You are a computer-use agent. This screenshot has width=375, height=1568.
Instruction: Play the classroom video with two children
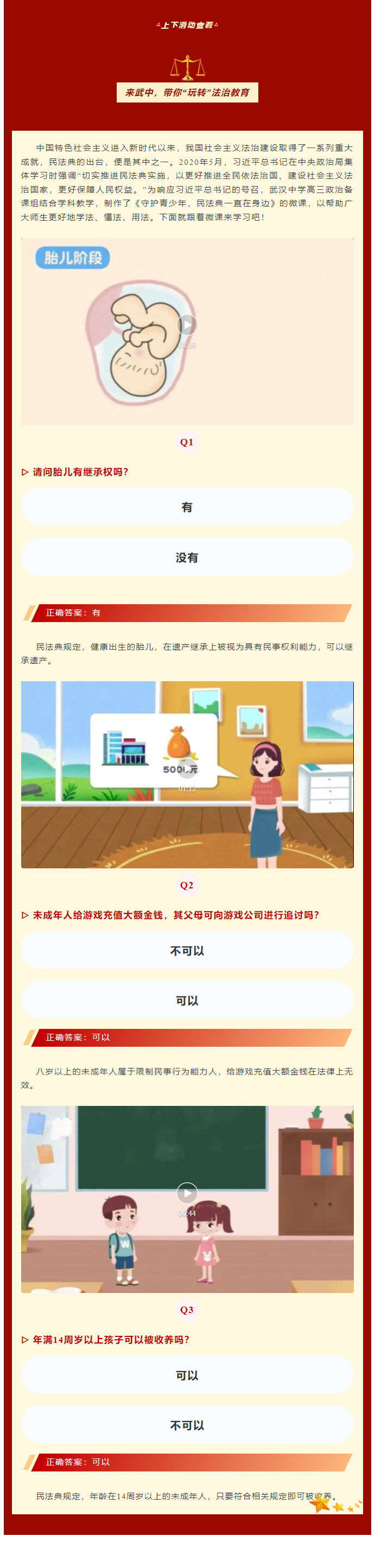pyautogui.click(x=187, y=1193)
